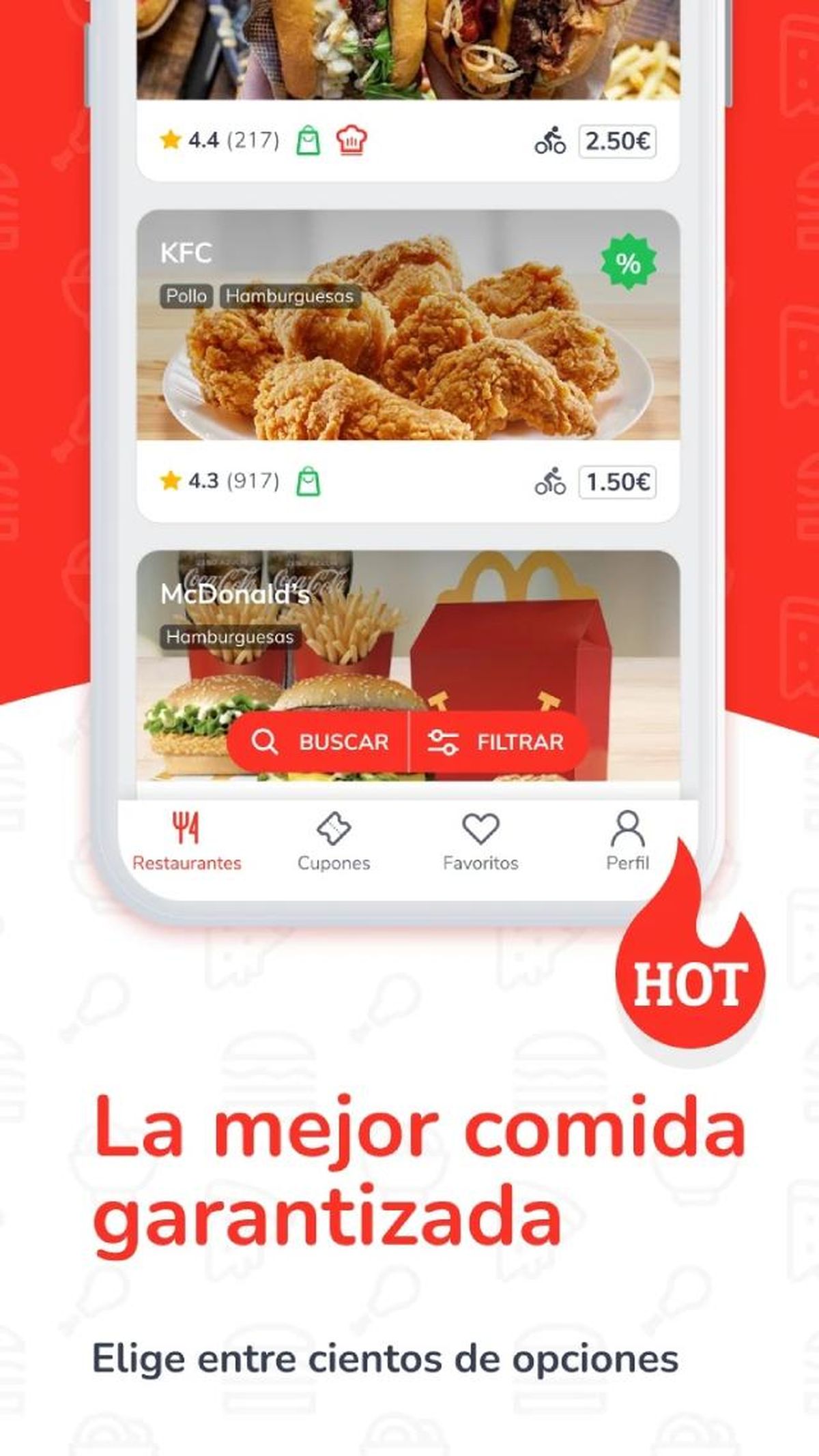This screenshot has width=819, height=1456.
Task: Click the person icon above Perfil
Action: (x=627, y=828)
